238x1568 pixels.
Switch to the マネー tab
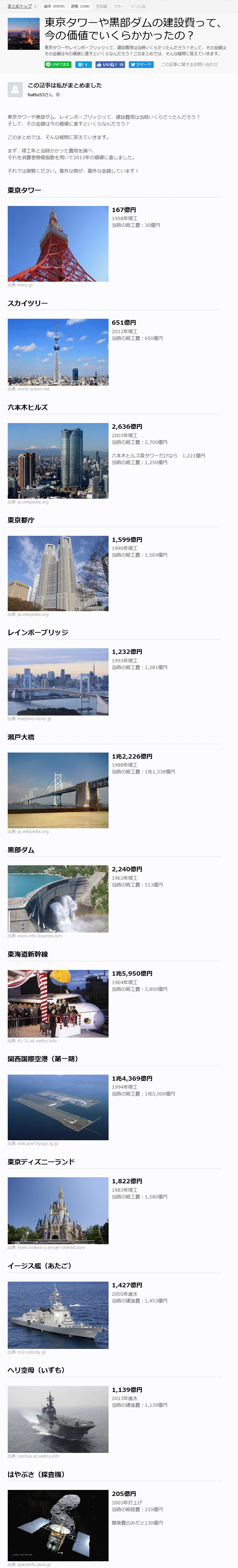[119, 6]
